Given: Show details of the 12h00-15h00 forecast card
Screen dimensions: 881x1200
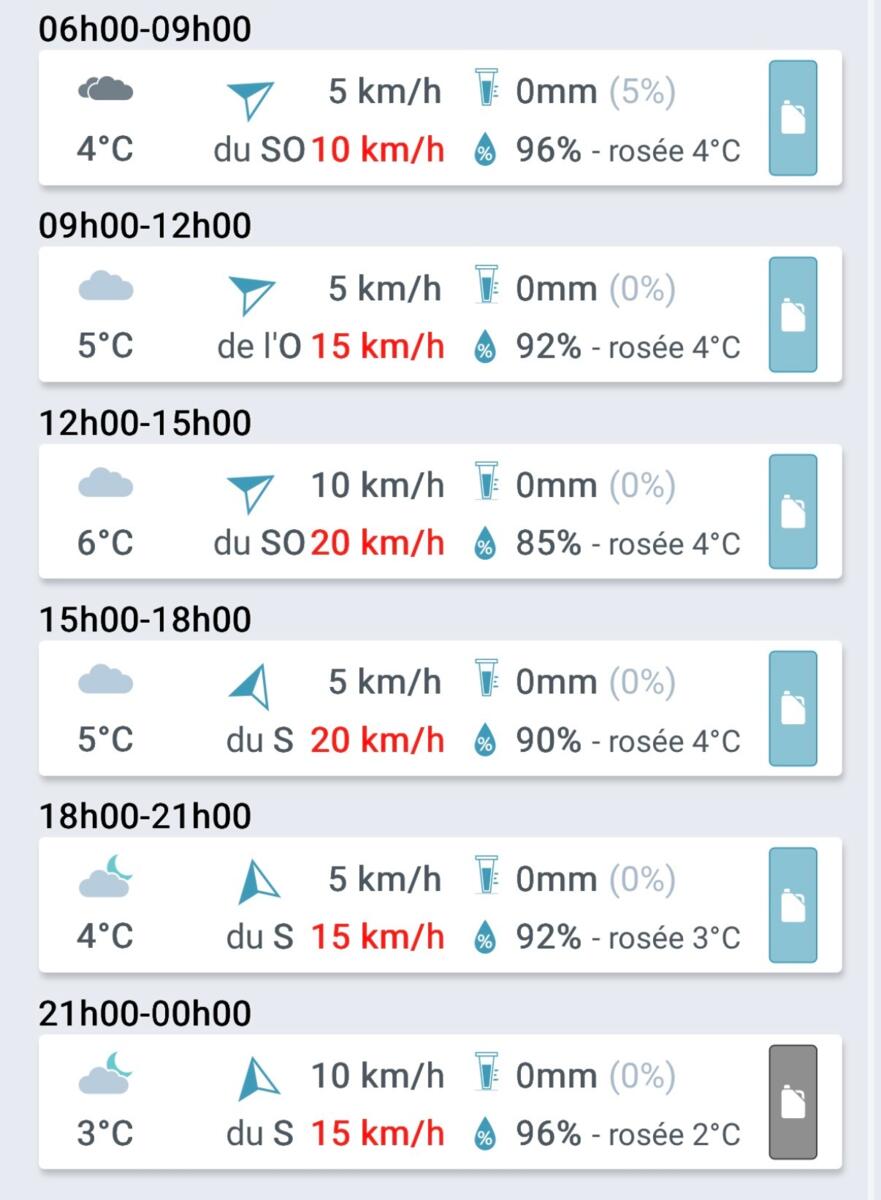Looking at the screenshot, I should tap(400, 512).
